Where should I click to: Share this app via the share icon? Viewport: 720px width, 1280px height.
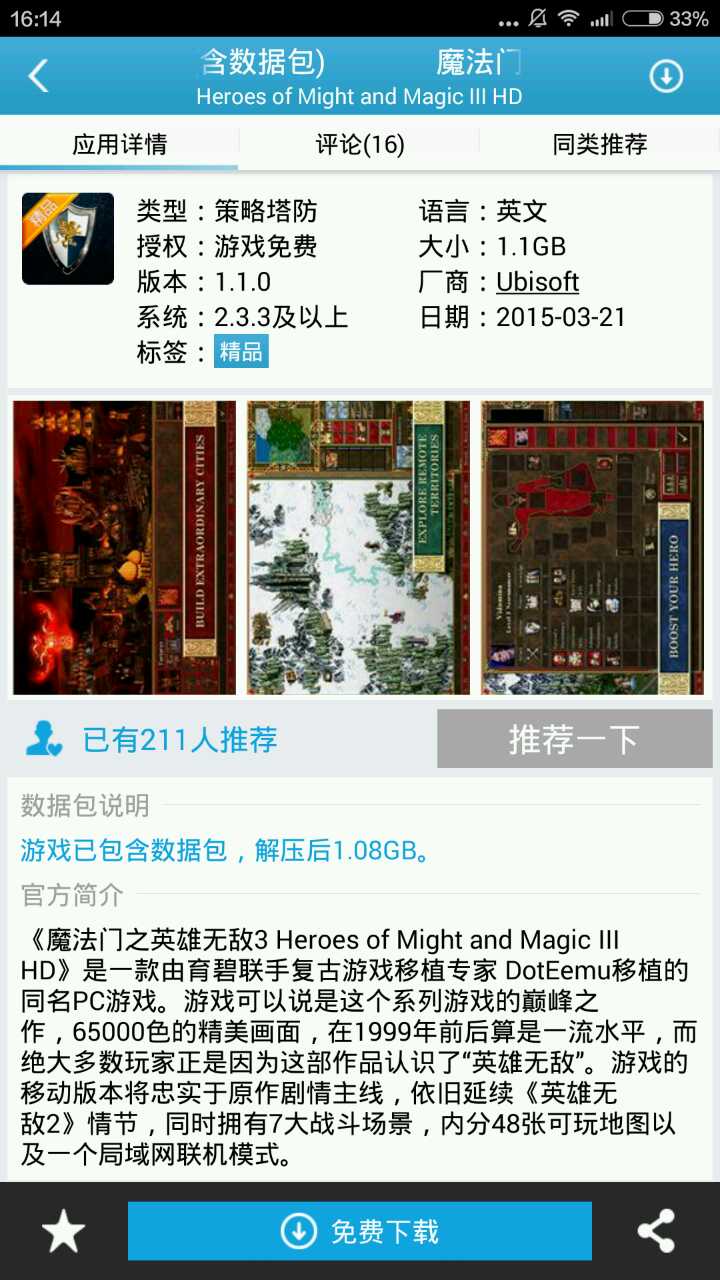[656, 1231]
